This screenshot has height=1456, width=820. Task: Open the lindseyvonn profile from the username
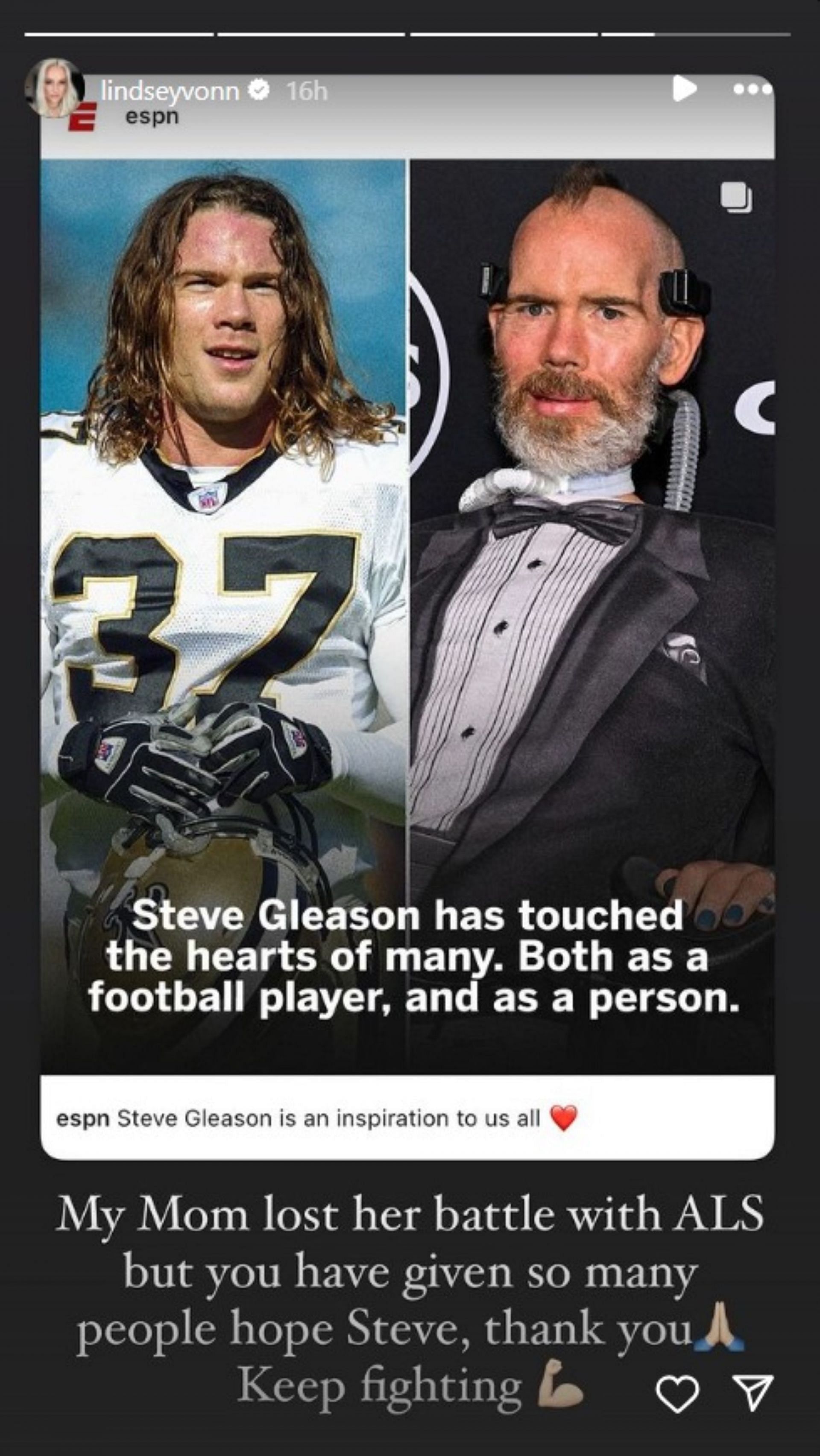tap(170, 91)
